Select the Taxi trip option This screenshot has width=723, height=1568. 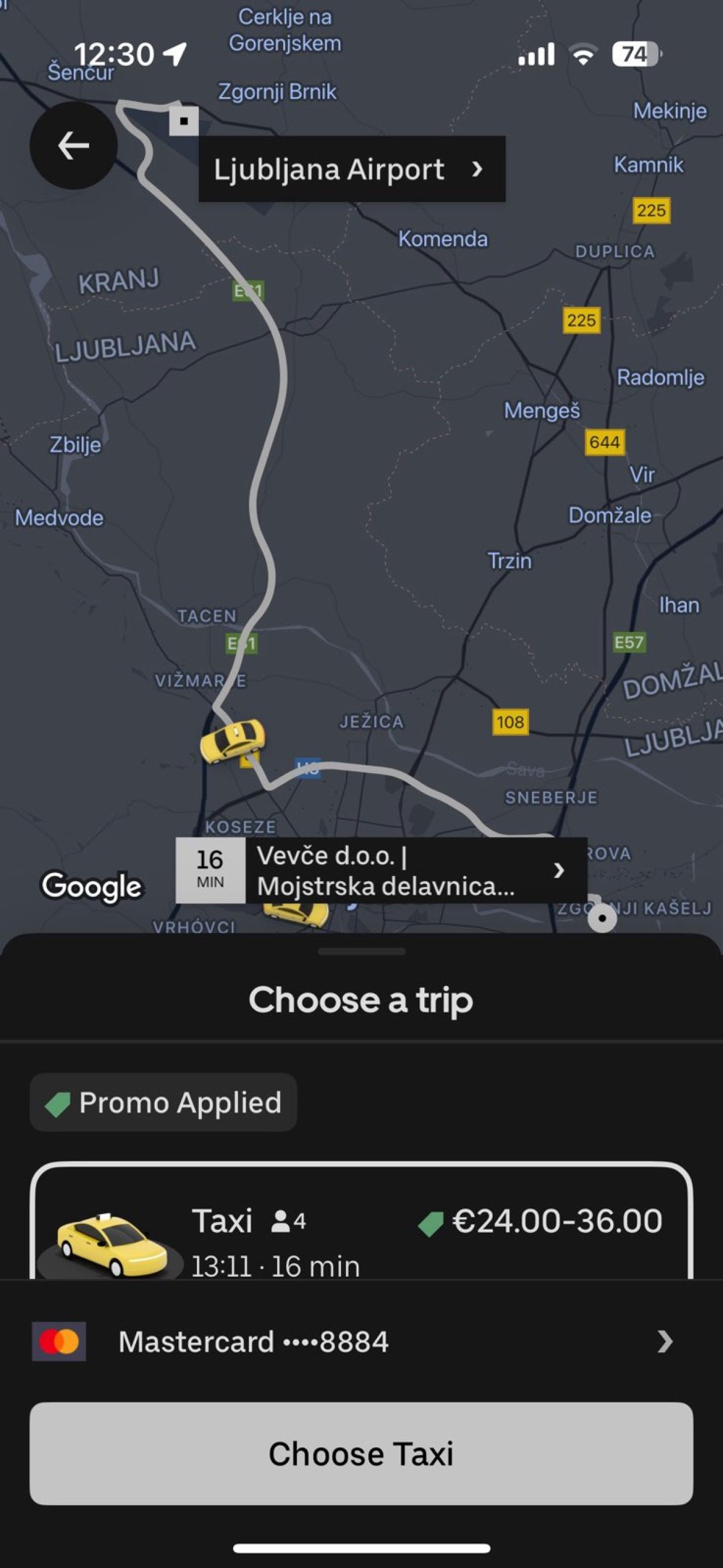361,1223
